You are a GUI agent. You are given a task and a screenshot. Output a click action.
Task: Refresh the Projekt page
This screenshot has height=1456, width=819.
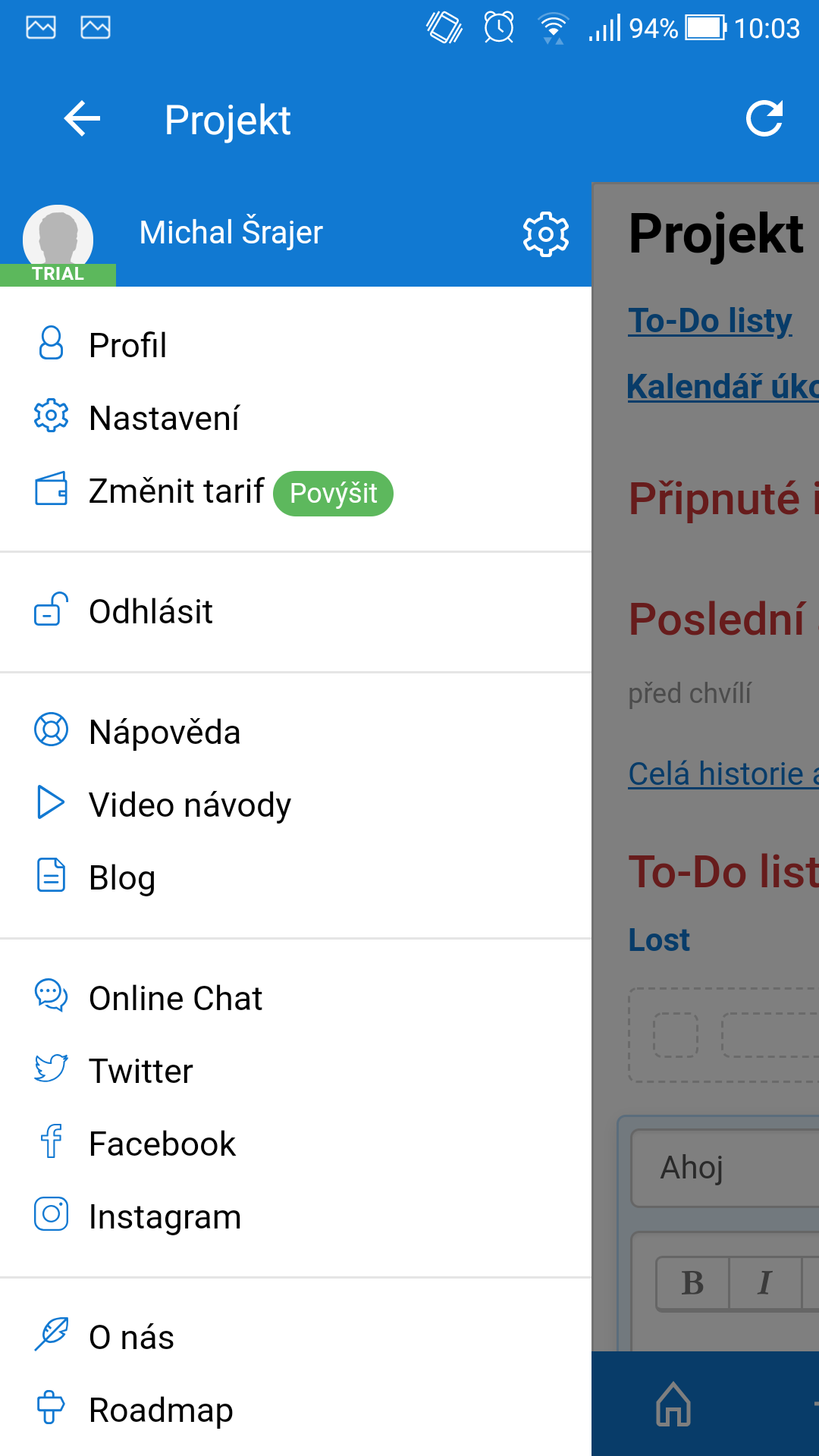[764, 119]
